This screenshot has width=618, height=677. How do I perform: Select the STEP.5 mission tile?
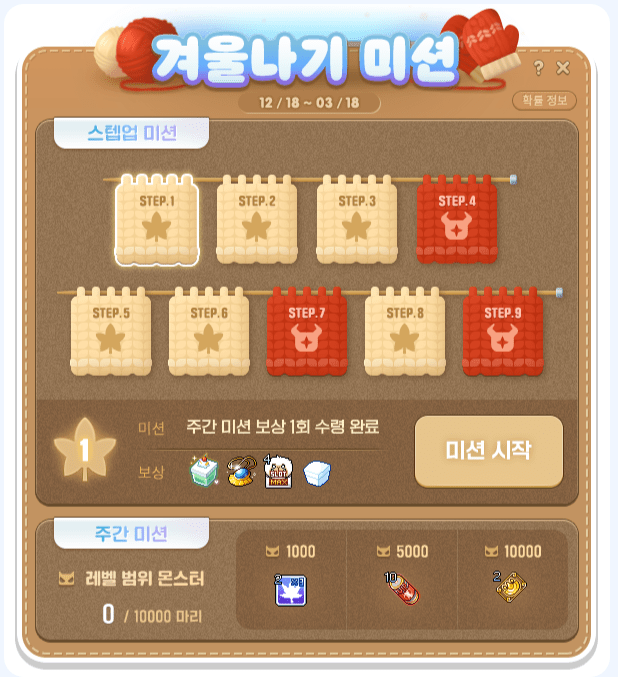click(111, 334)
